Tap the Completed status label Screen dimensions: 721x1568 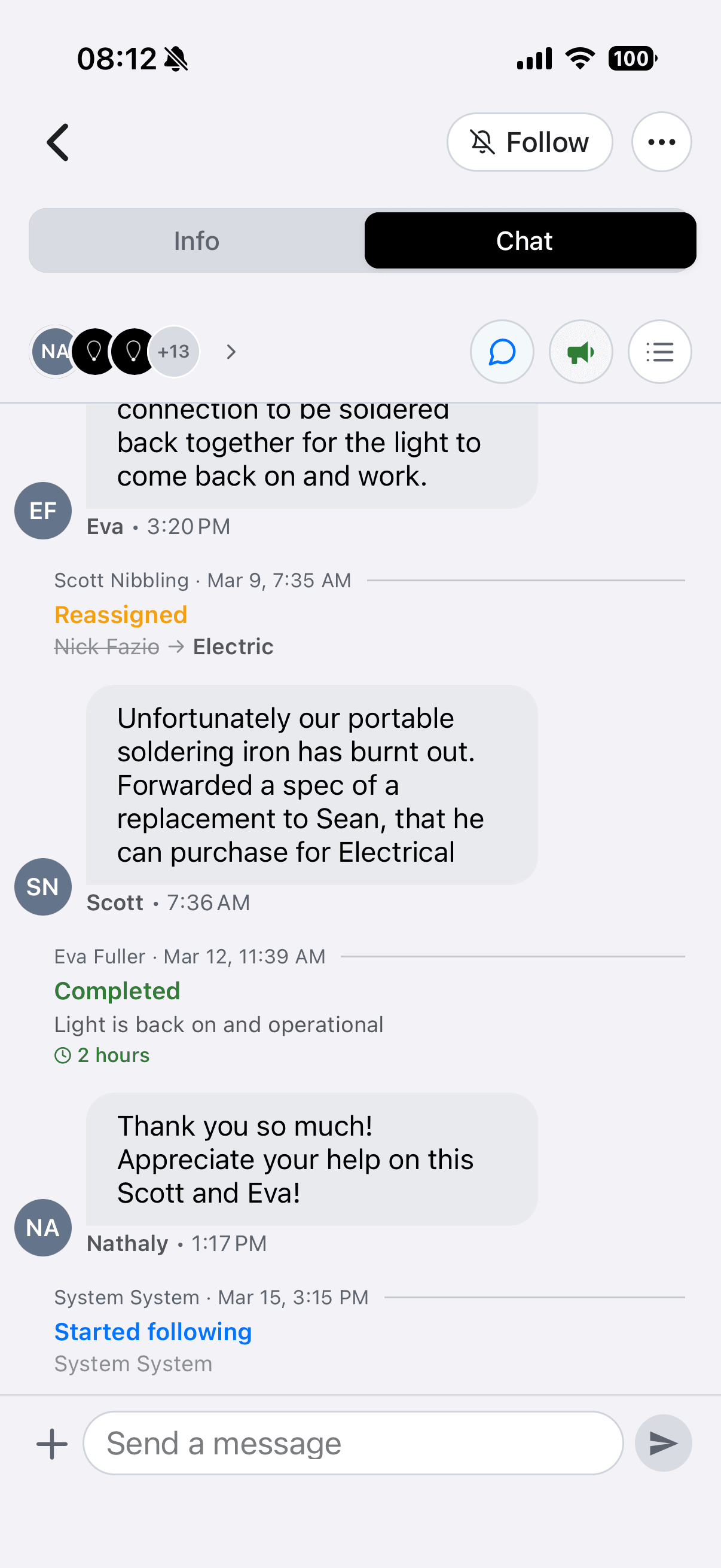pyautogui.click(x=117, y=991)
